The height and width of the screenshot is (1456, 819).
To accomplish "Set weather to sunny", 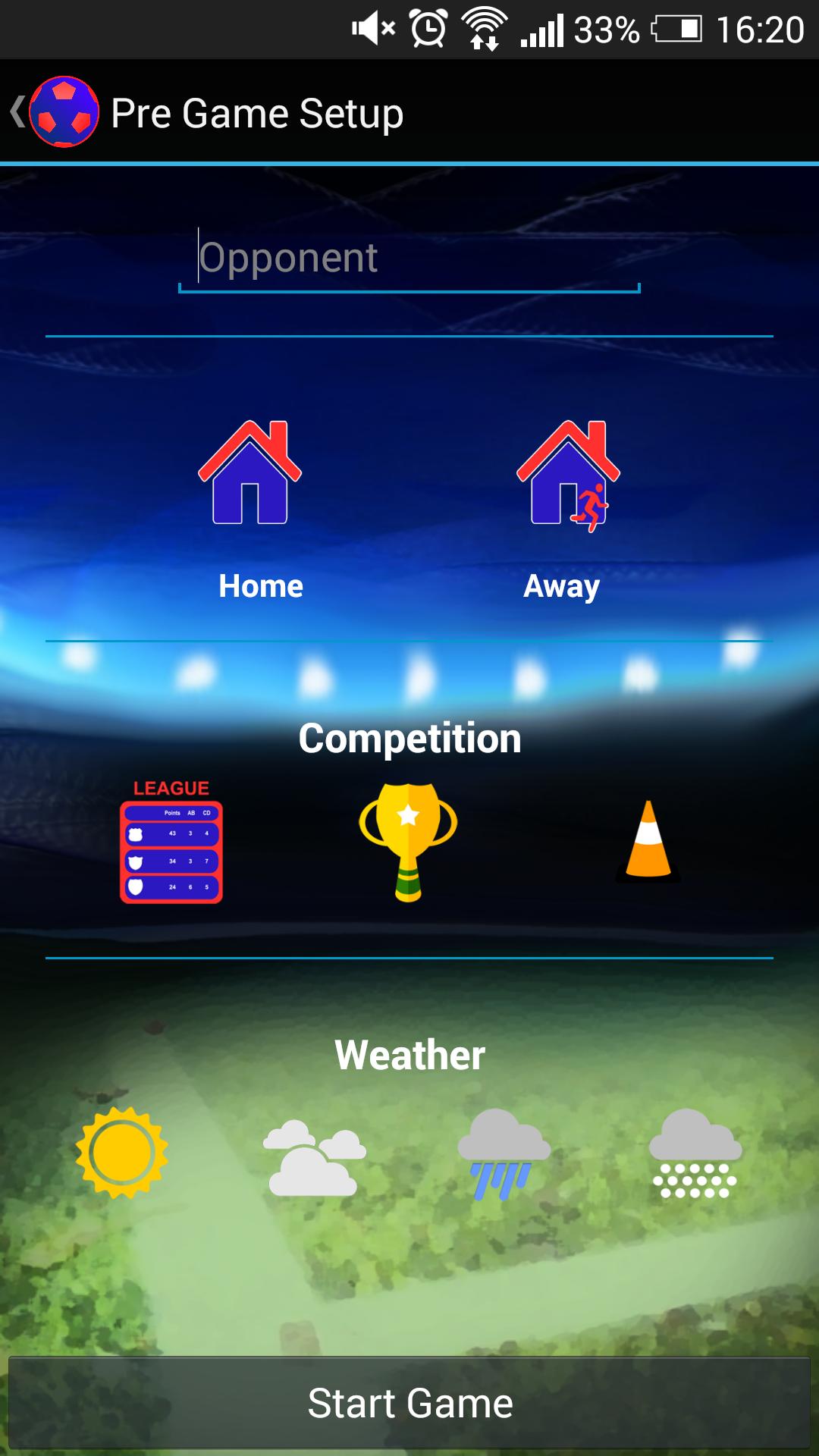I will (x=121, y=1153).
